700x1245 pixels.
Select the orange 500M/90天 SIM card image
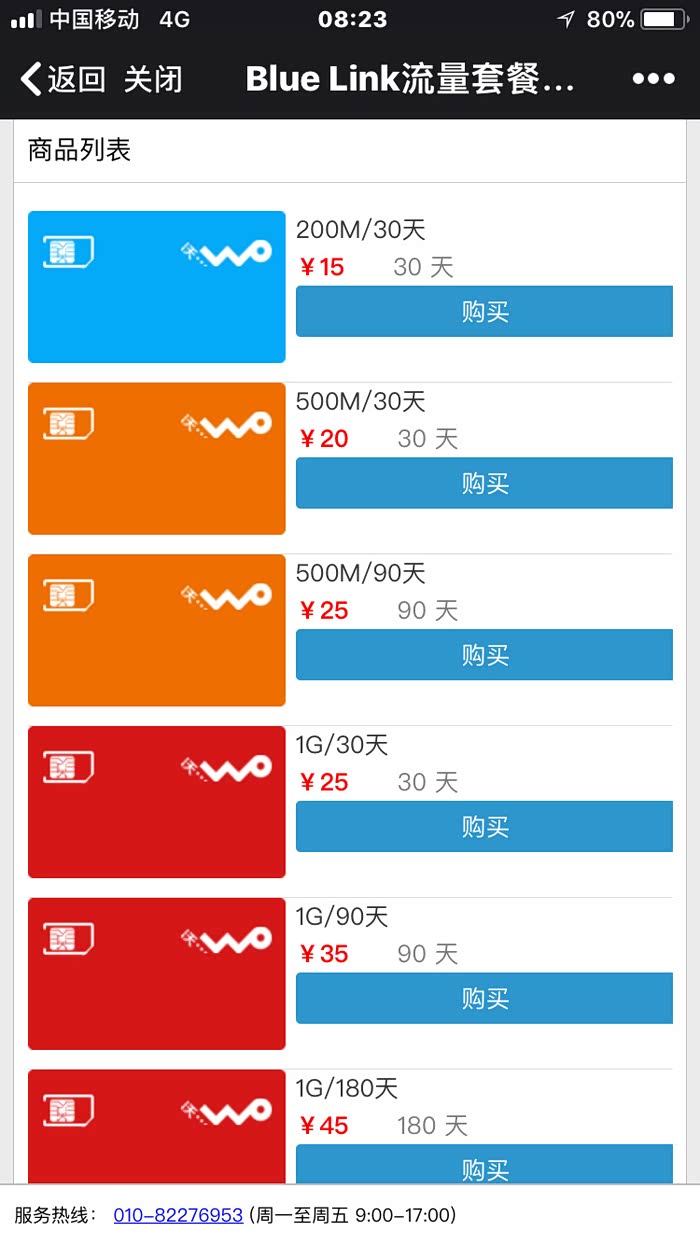pos(157,631)
